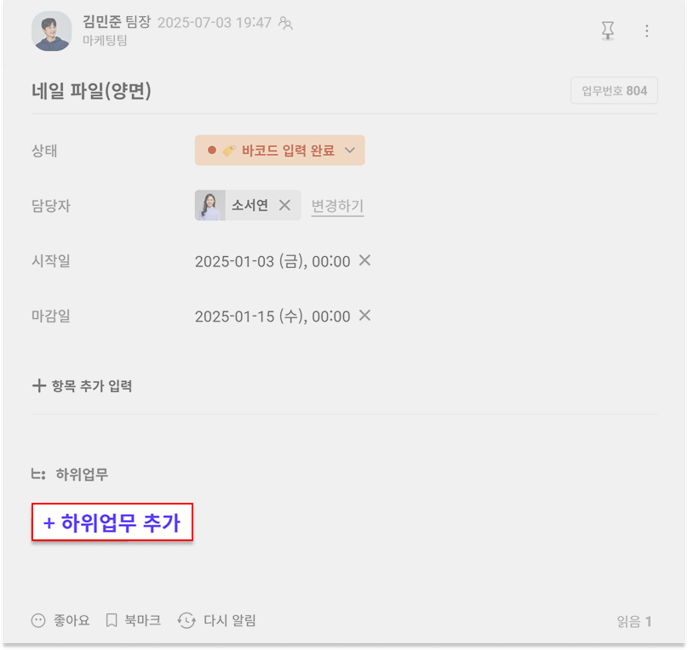
Task: Like the post with 좋아요
Action: click(61, 620)
